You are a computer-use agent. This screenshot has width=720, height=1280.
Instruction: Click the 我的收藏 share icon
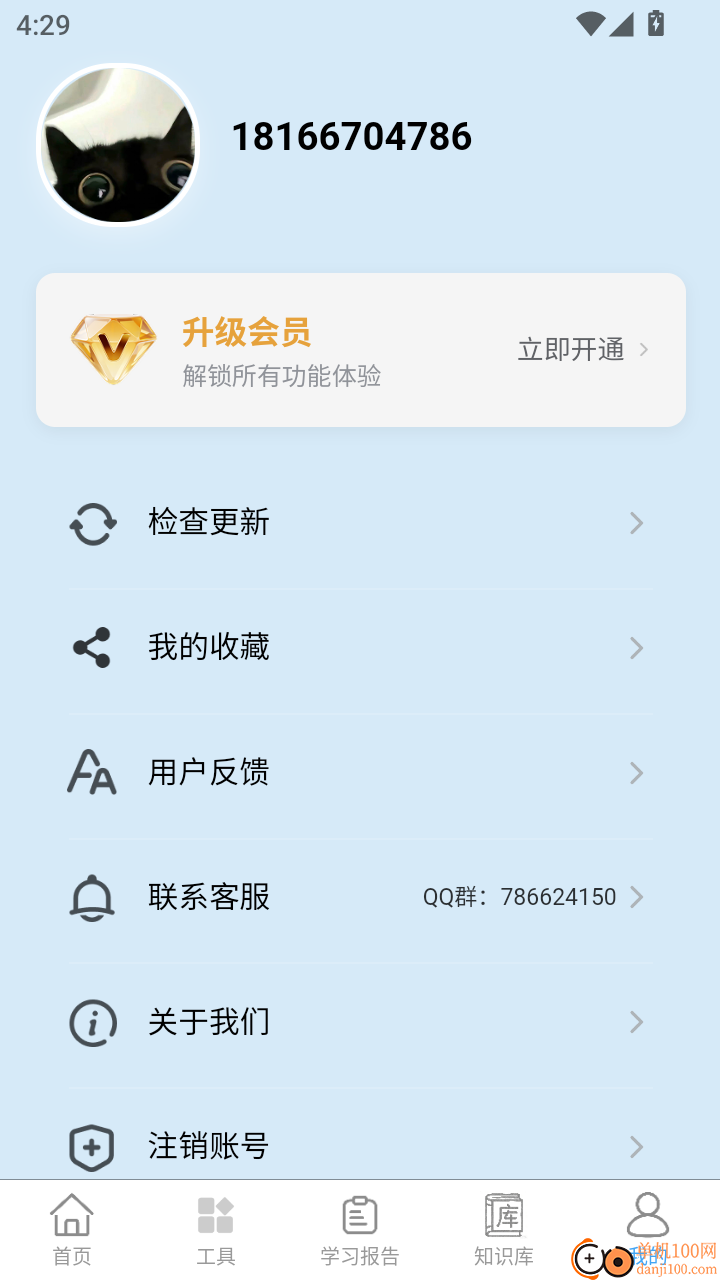coord(91,647)
